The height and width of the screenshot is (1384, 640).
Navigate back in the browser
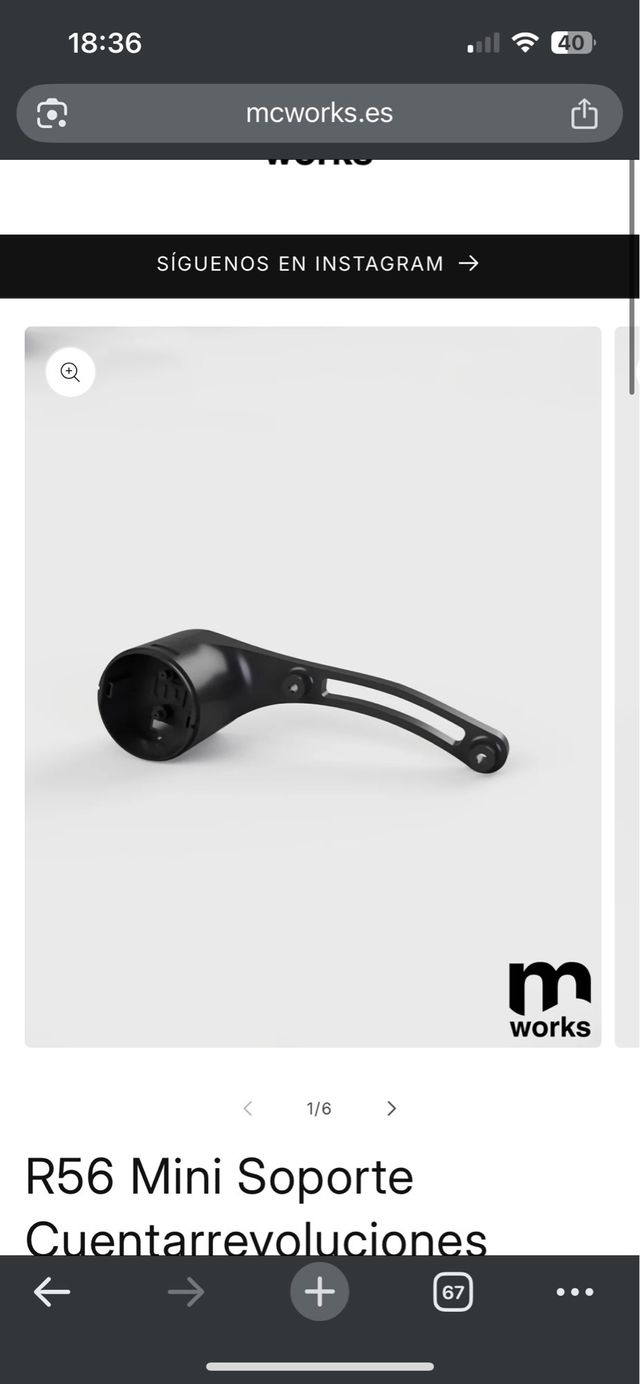(x=52, y=1292)
